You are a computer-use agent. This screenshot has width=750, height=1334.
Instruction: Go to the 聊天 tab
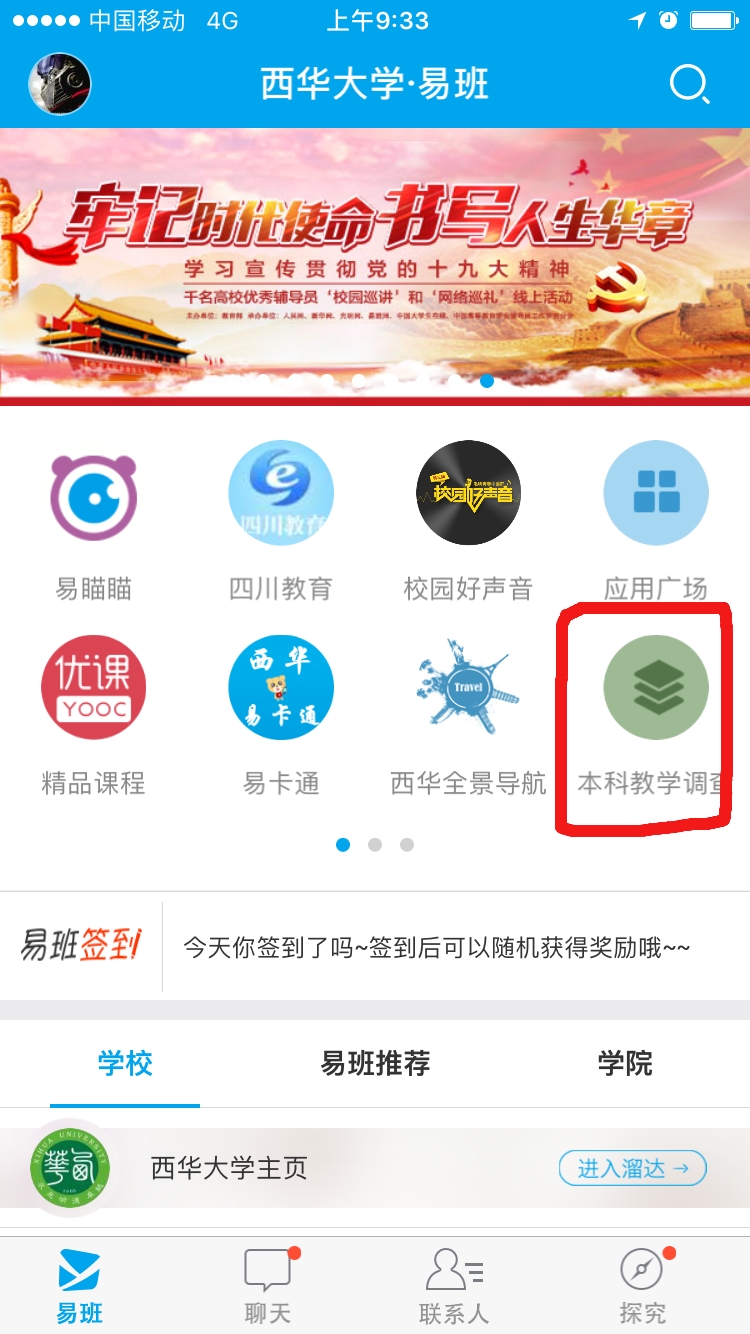268,1286
